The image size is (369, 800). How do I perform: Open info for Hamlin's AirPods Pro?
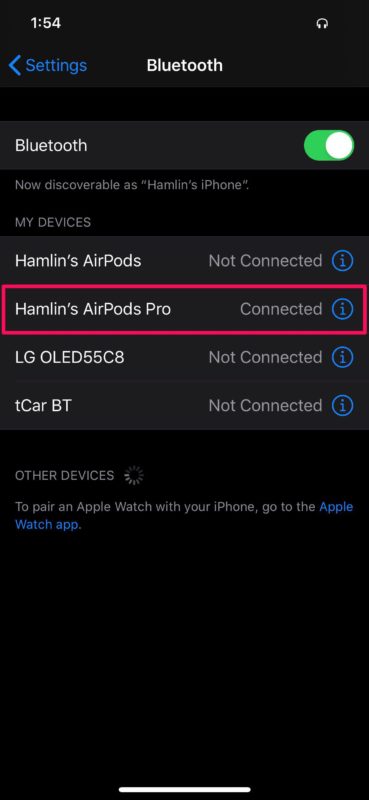pos(342,309)
